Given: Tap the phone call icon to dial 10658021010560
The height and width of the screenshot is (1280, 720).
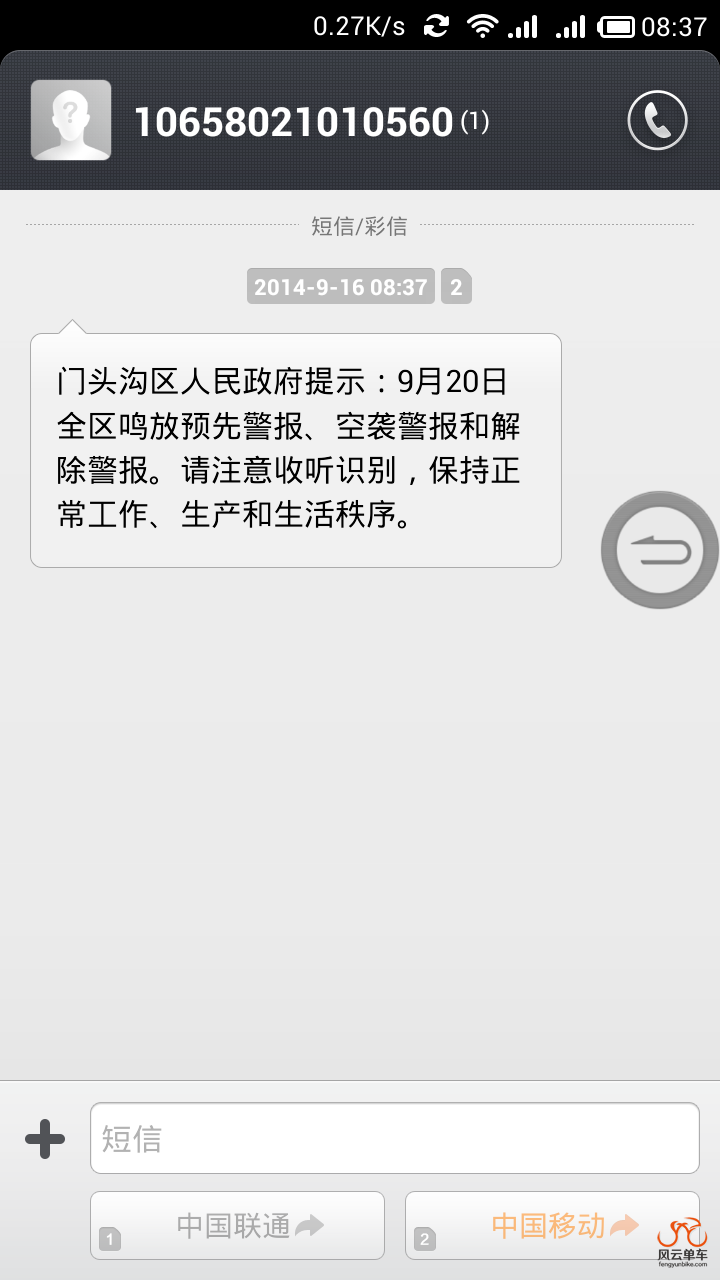Looking at the screenshot, I should pos(656,119).
